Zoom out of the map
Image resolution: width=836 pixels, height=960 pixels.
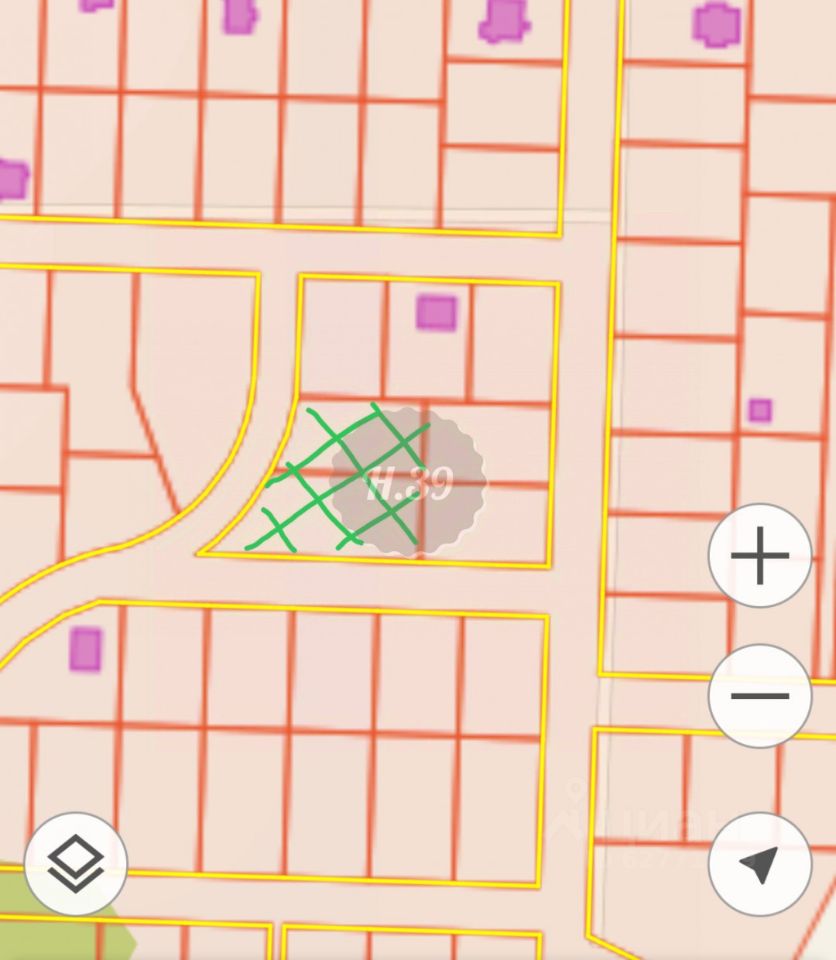(760, 696)
